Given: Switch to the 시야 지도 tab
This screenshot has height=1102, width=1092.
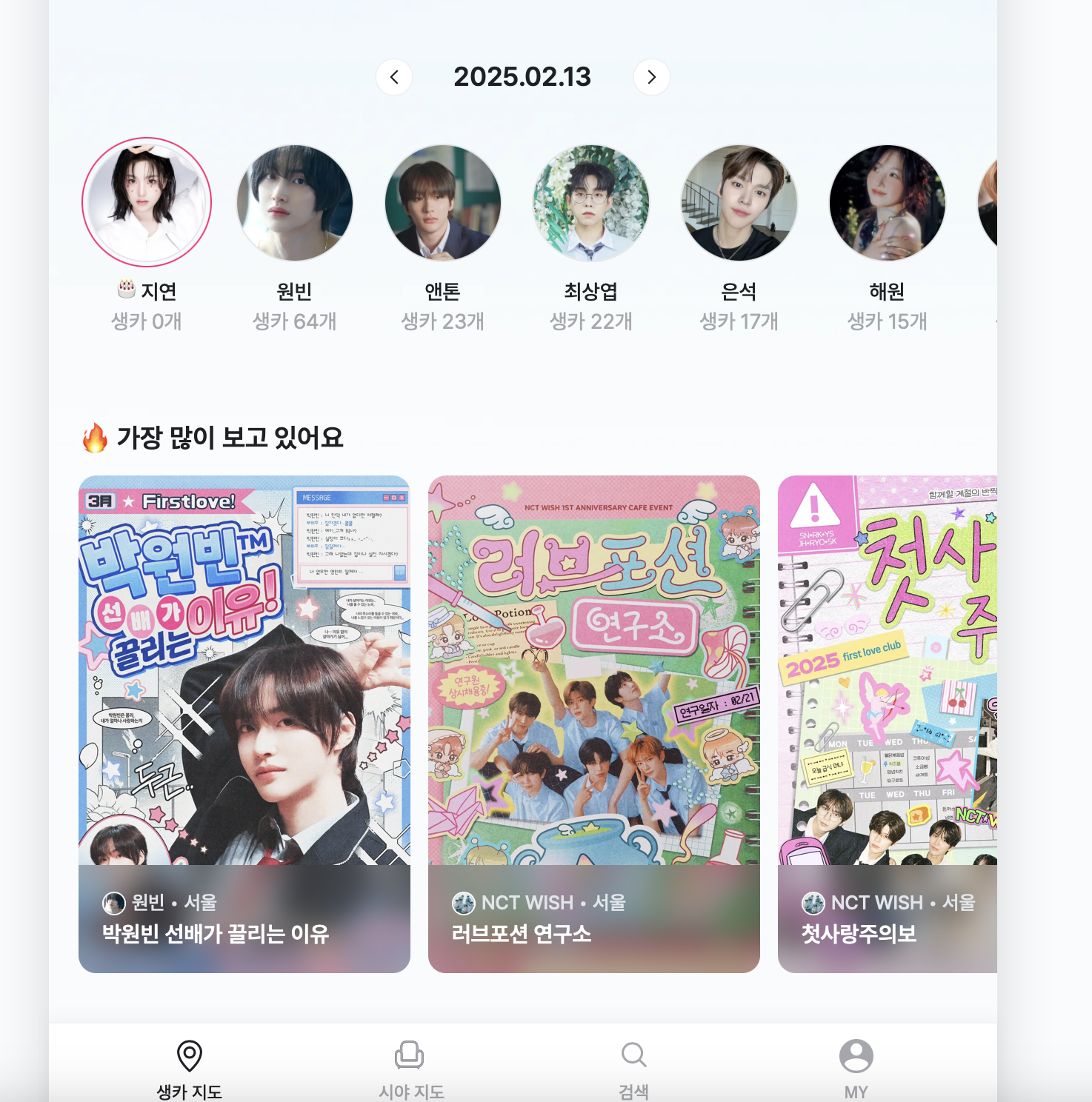Looking at the screenshot, I should pos(410,1068).
